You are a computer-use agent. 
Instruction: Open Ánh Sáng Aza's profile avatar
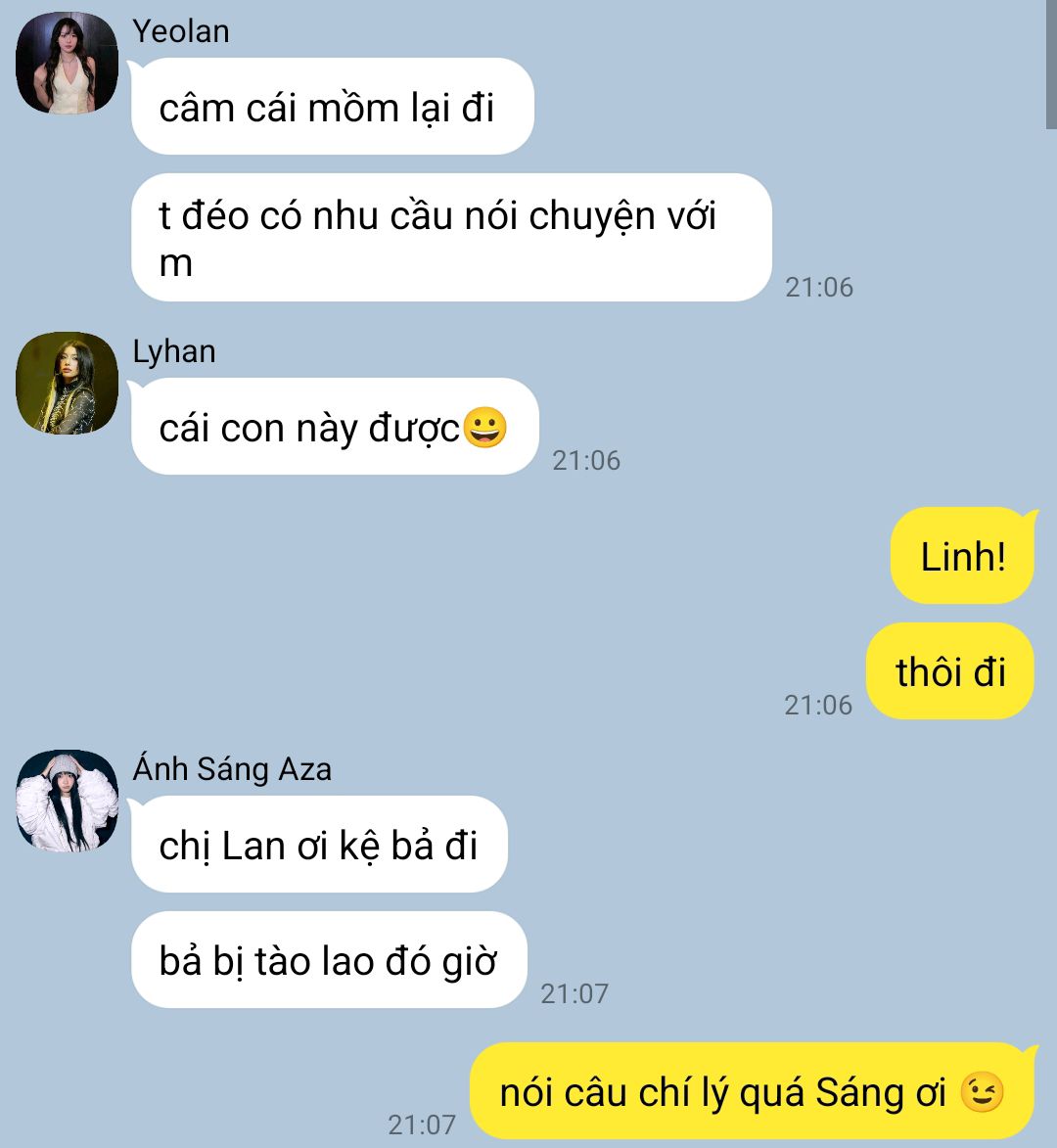(x=67, y=801)
